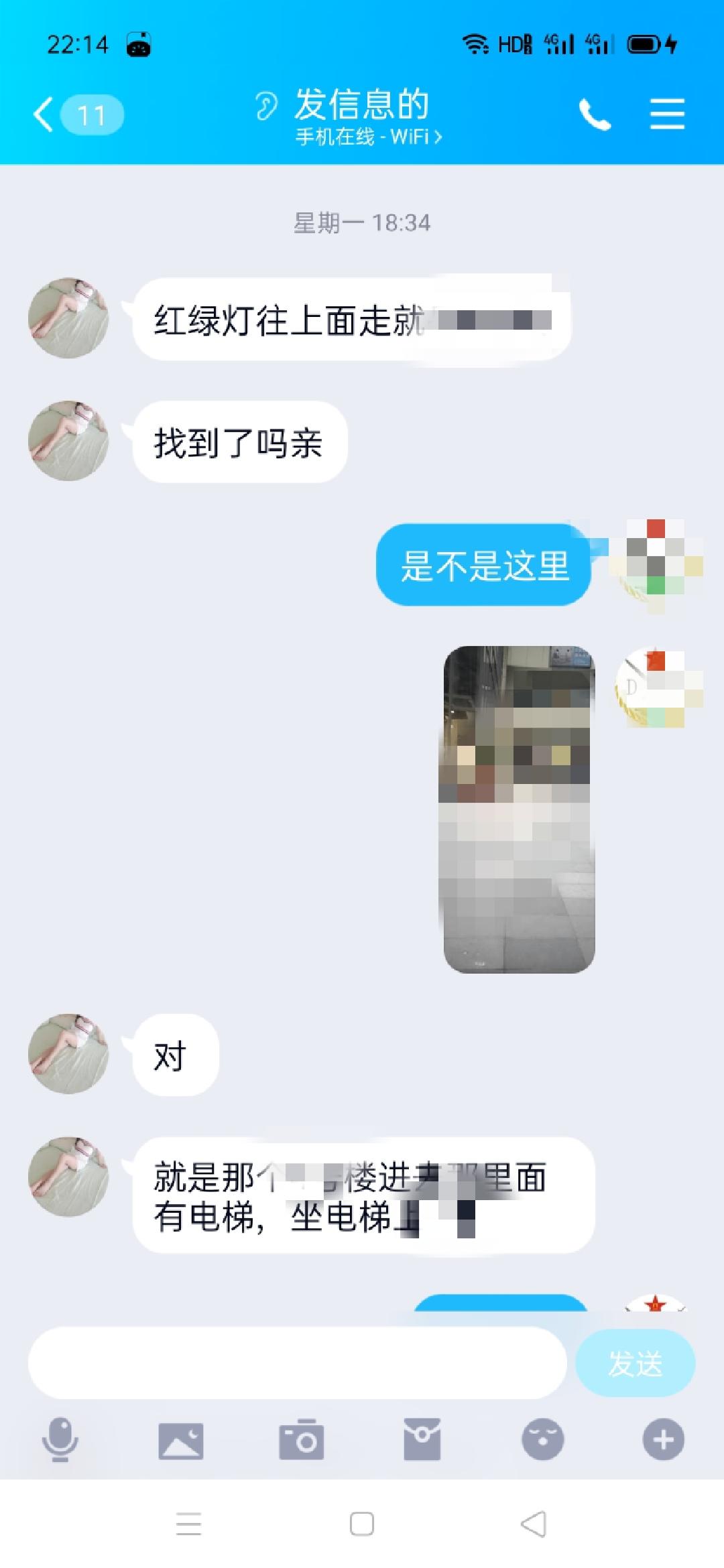Open the sent photo in the chat
Screen dimensions: 724x1568
coord(519,809)
